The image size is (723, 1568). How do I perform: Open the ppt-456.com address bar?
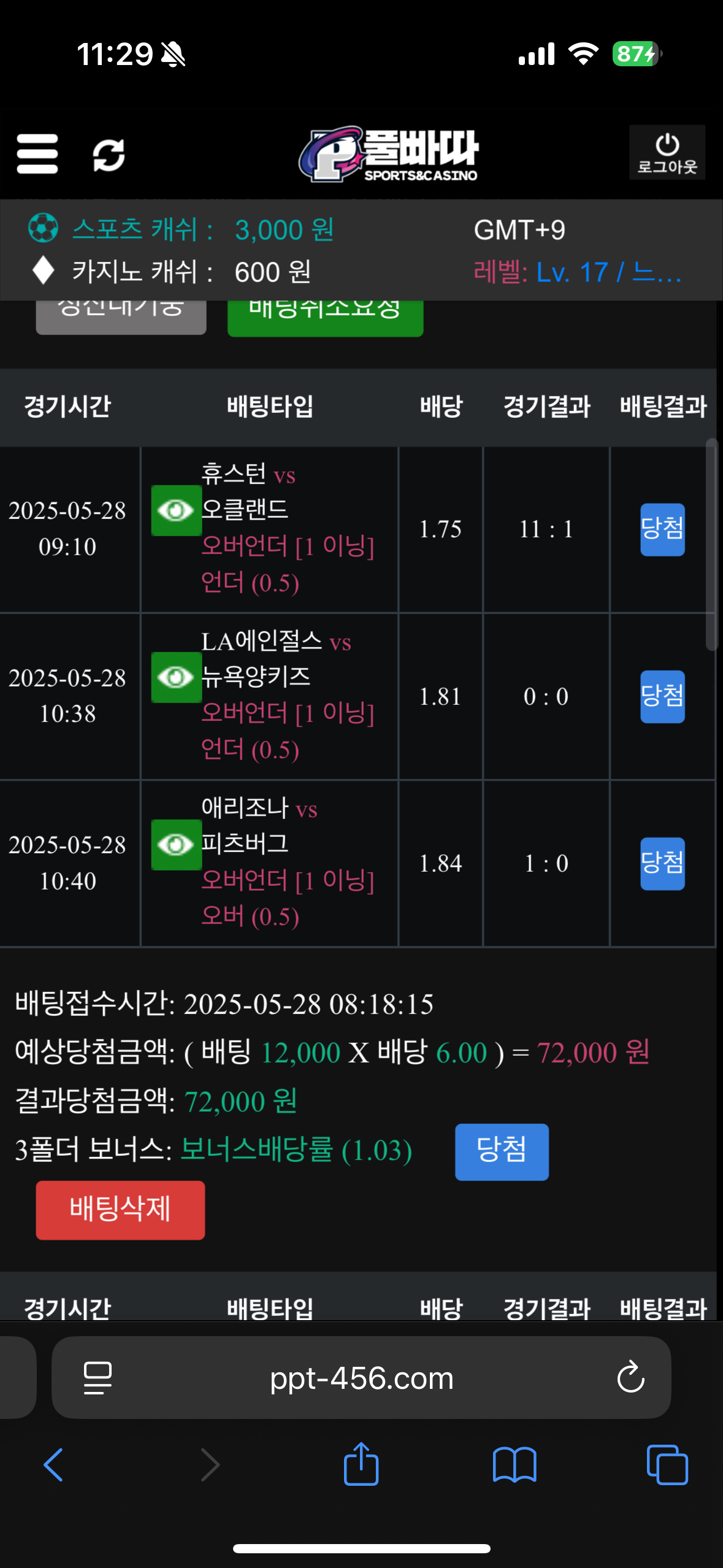click(361, 1378)
